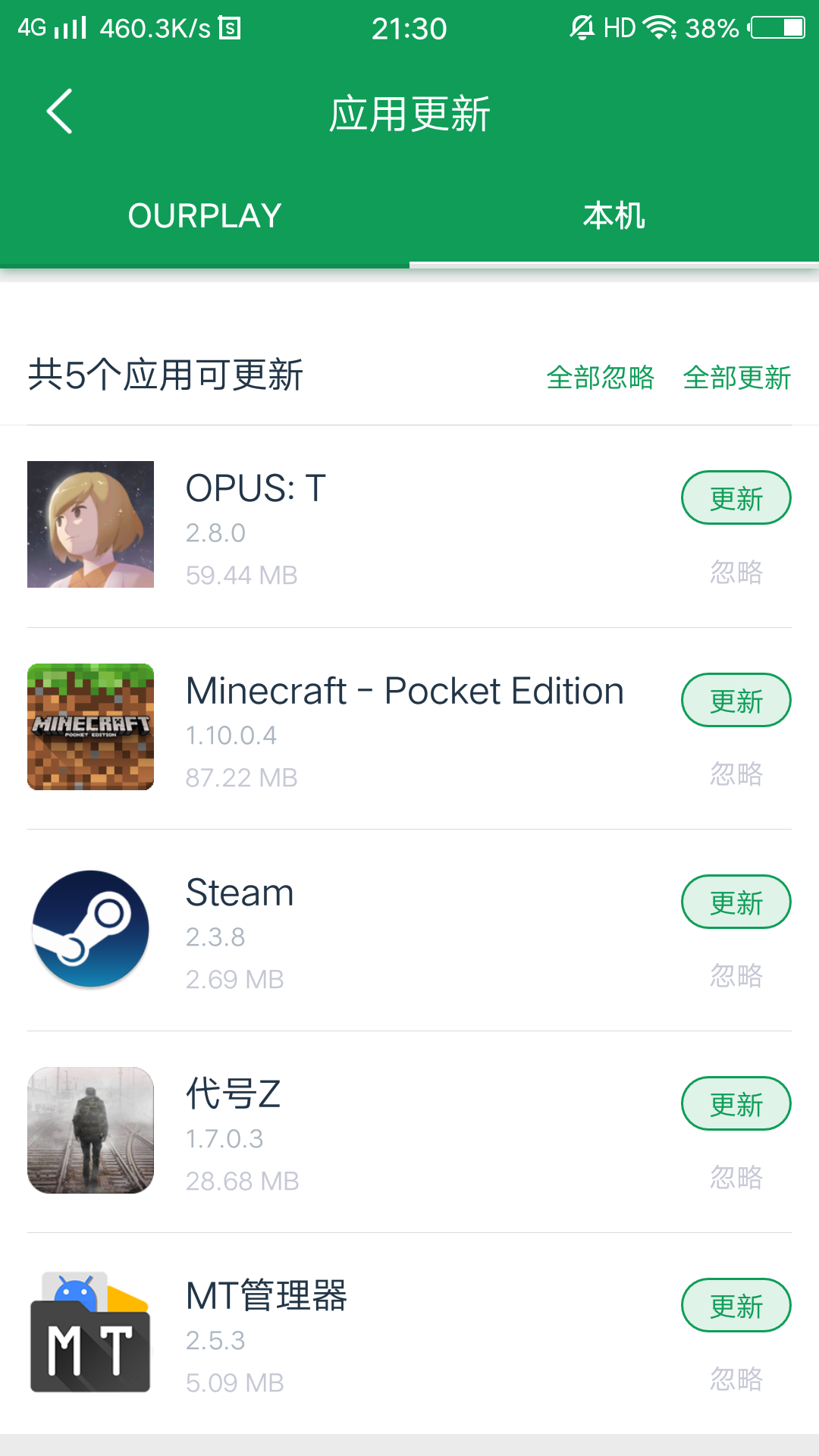The width and height of the screenshot is (819, 1456).
Task: Ignore the MT管理器 update
Action: tap(736, 1379)
